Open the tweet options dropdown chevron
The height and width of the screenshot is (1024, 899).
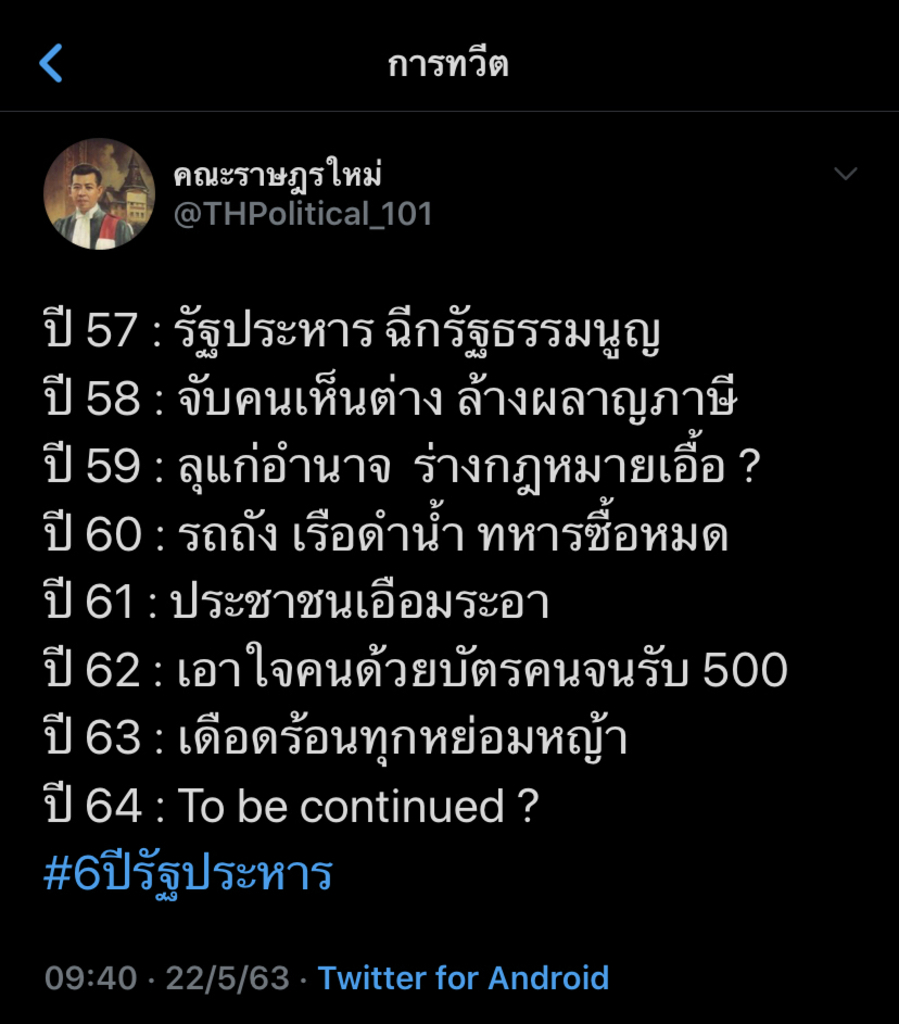(x=845, y=175)
